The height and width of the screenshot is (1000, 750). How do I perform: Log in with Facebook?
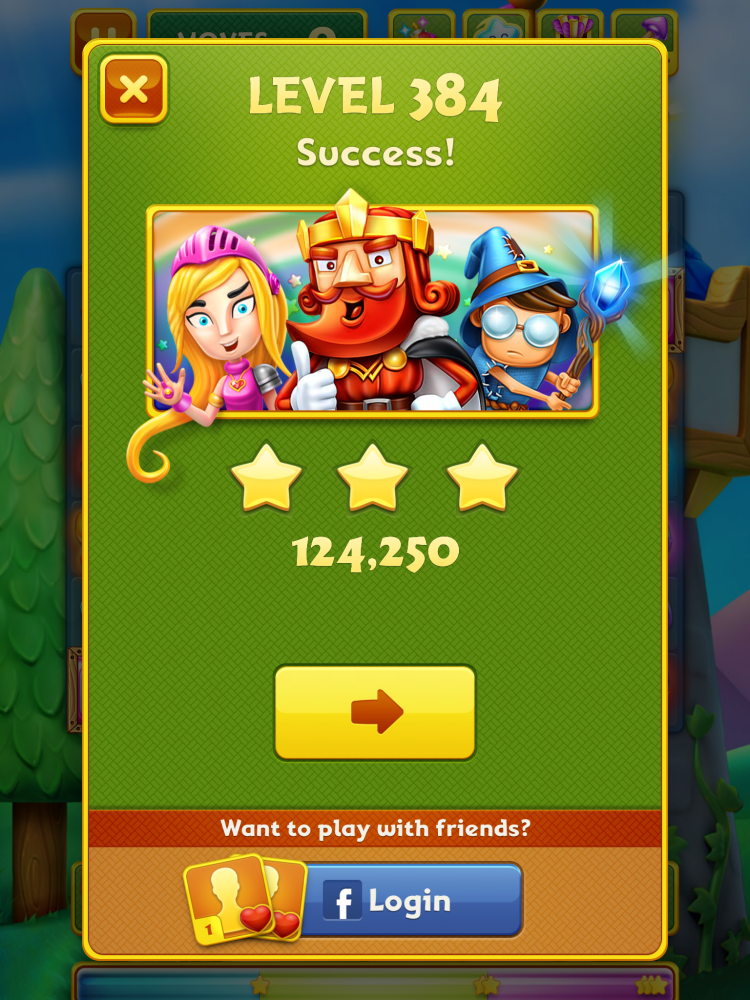pos(410,900)
